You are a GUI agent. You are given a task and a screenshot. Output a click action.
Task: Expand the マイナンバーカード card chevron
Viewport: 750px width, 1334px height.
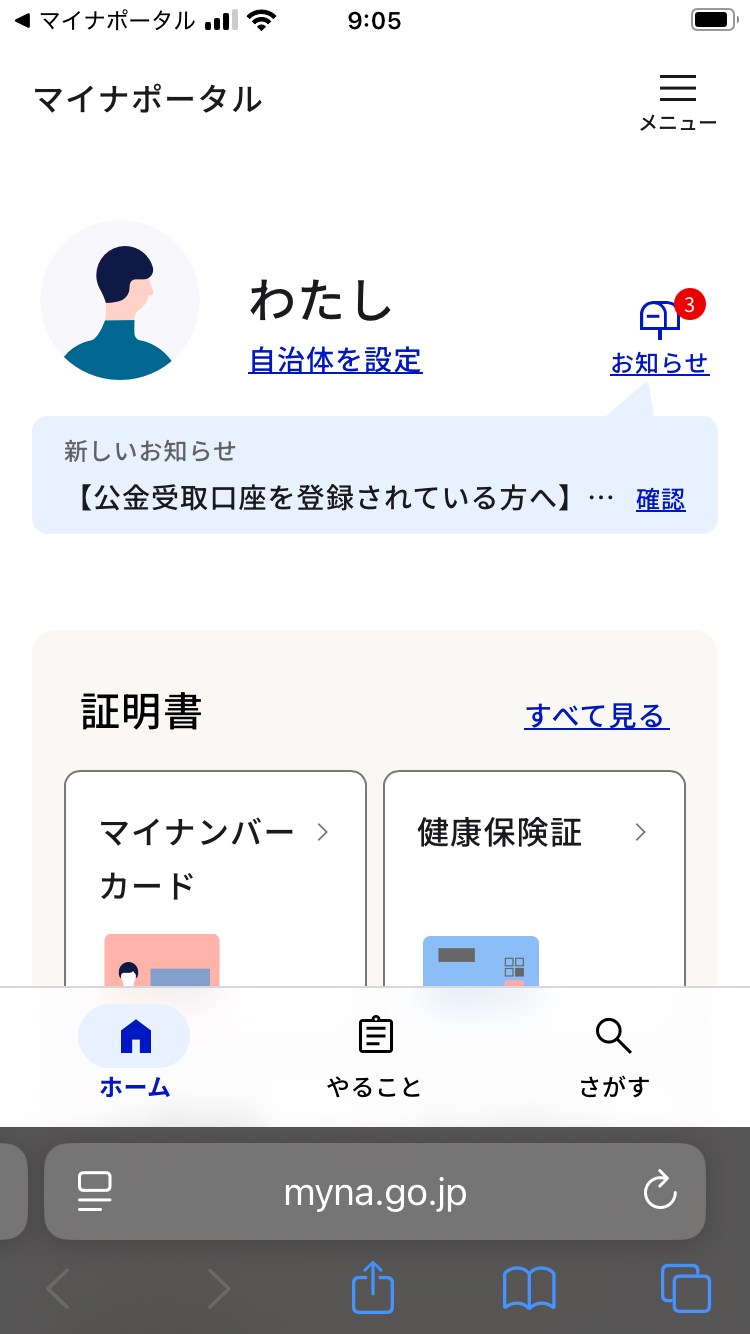tap(323, 831)
